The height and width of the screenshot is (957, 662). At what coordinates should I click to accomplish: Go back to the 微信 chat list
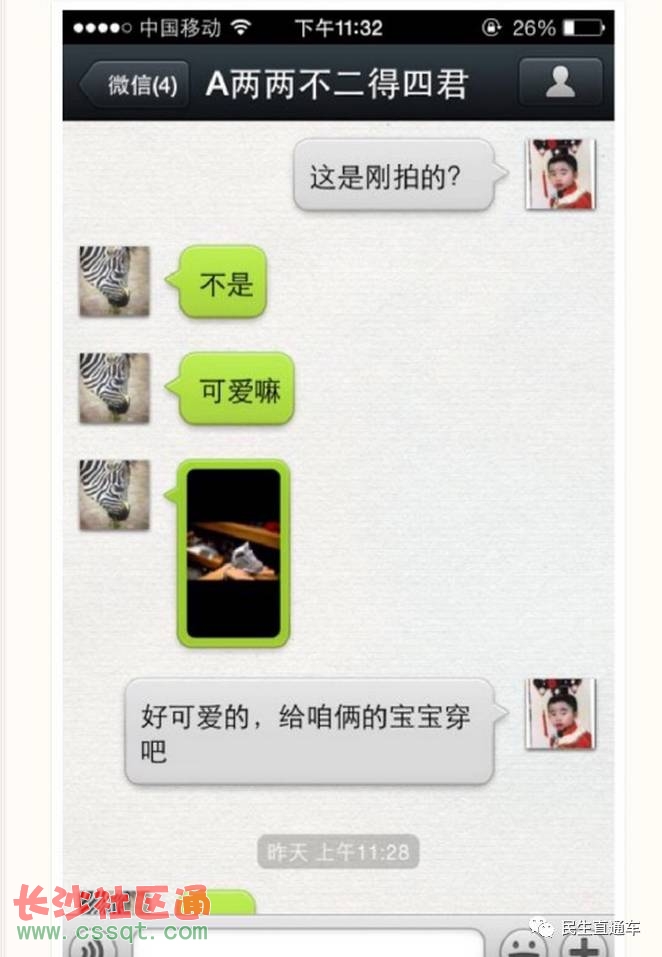click(134, 84)
